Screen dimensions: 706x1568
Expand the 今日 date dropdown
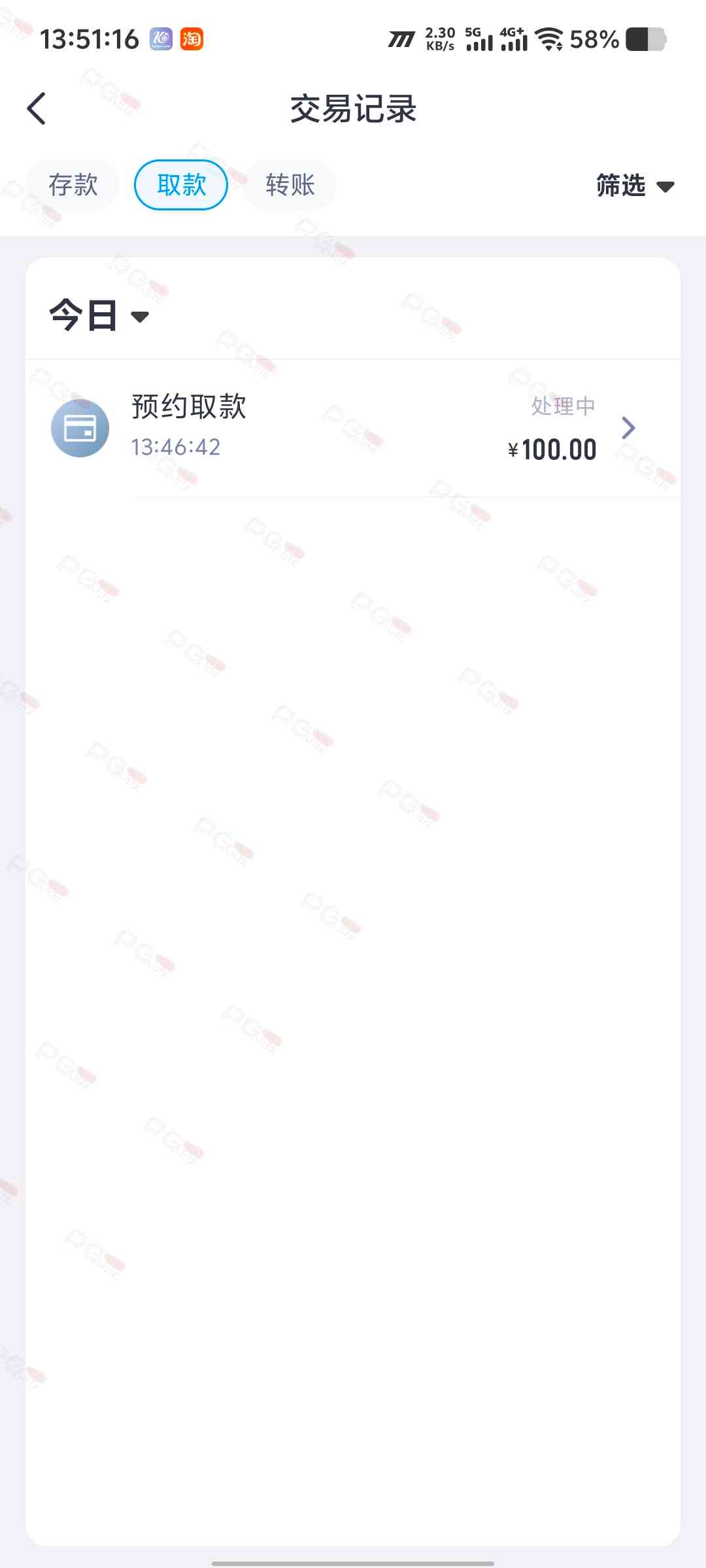coord(99,316)
